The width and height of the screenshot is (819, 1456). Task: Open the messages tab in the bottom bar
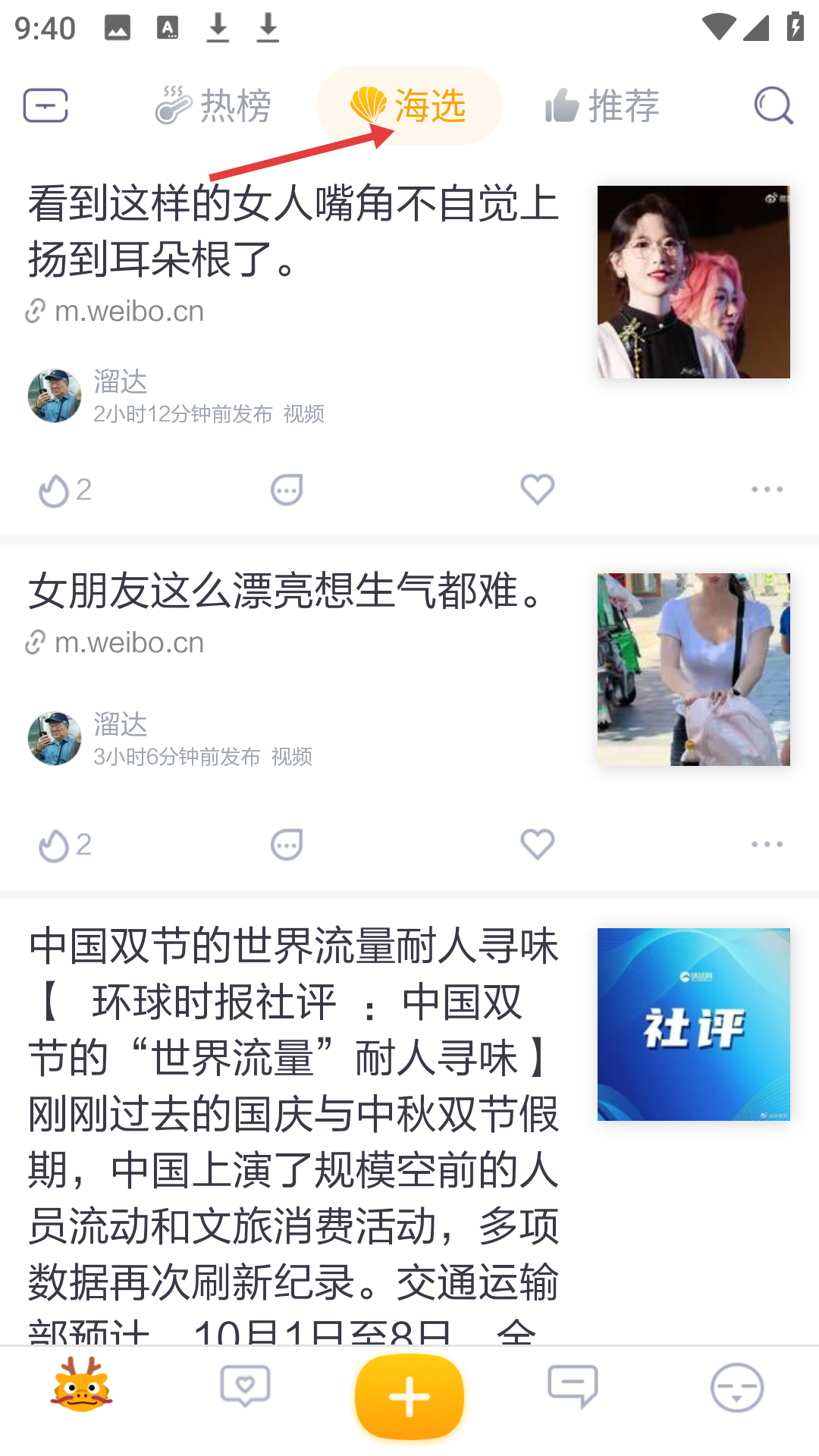pos(573,1388)
